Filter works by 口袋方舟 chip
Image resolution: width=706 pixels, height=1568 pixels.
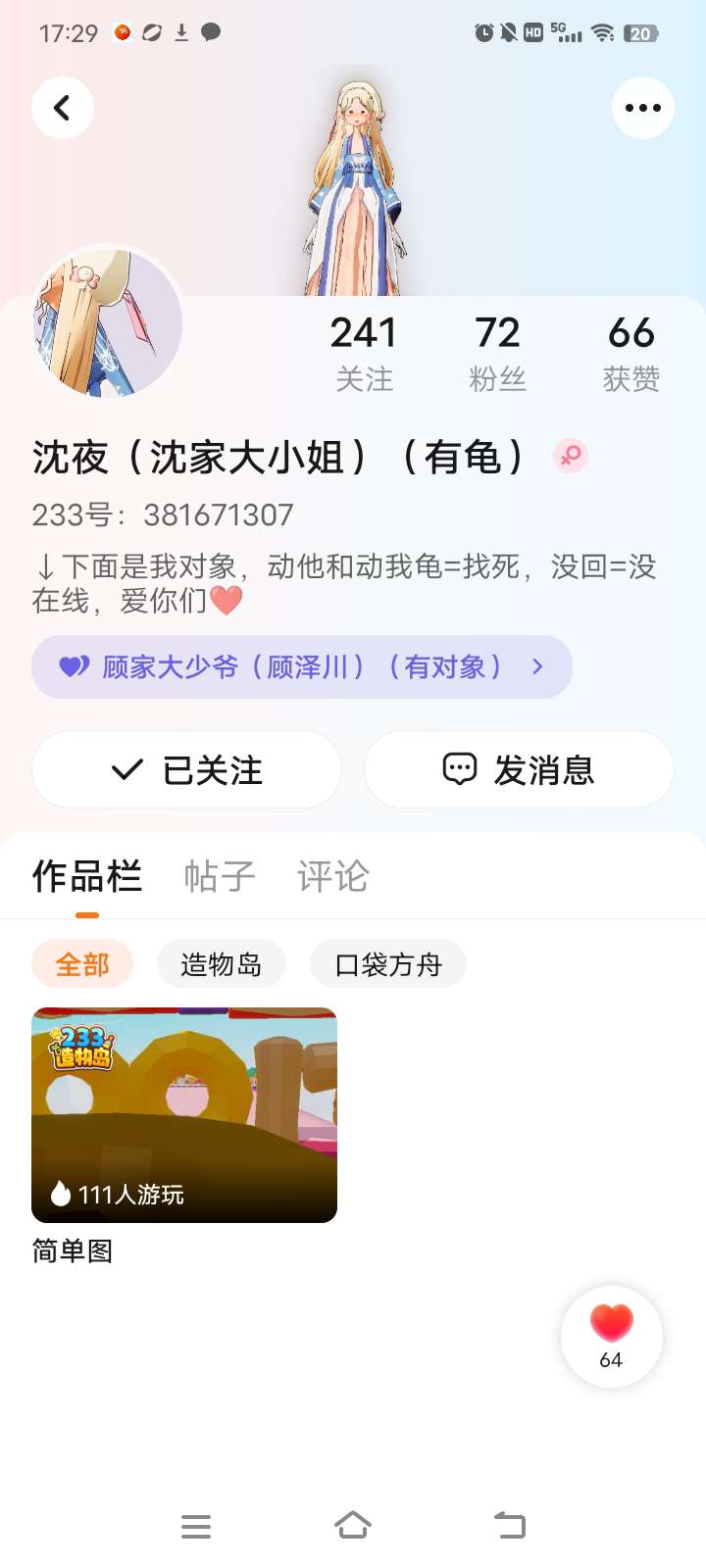388,964
